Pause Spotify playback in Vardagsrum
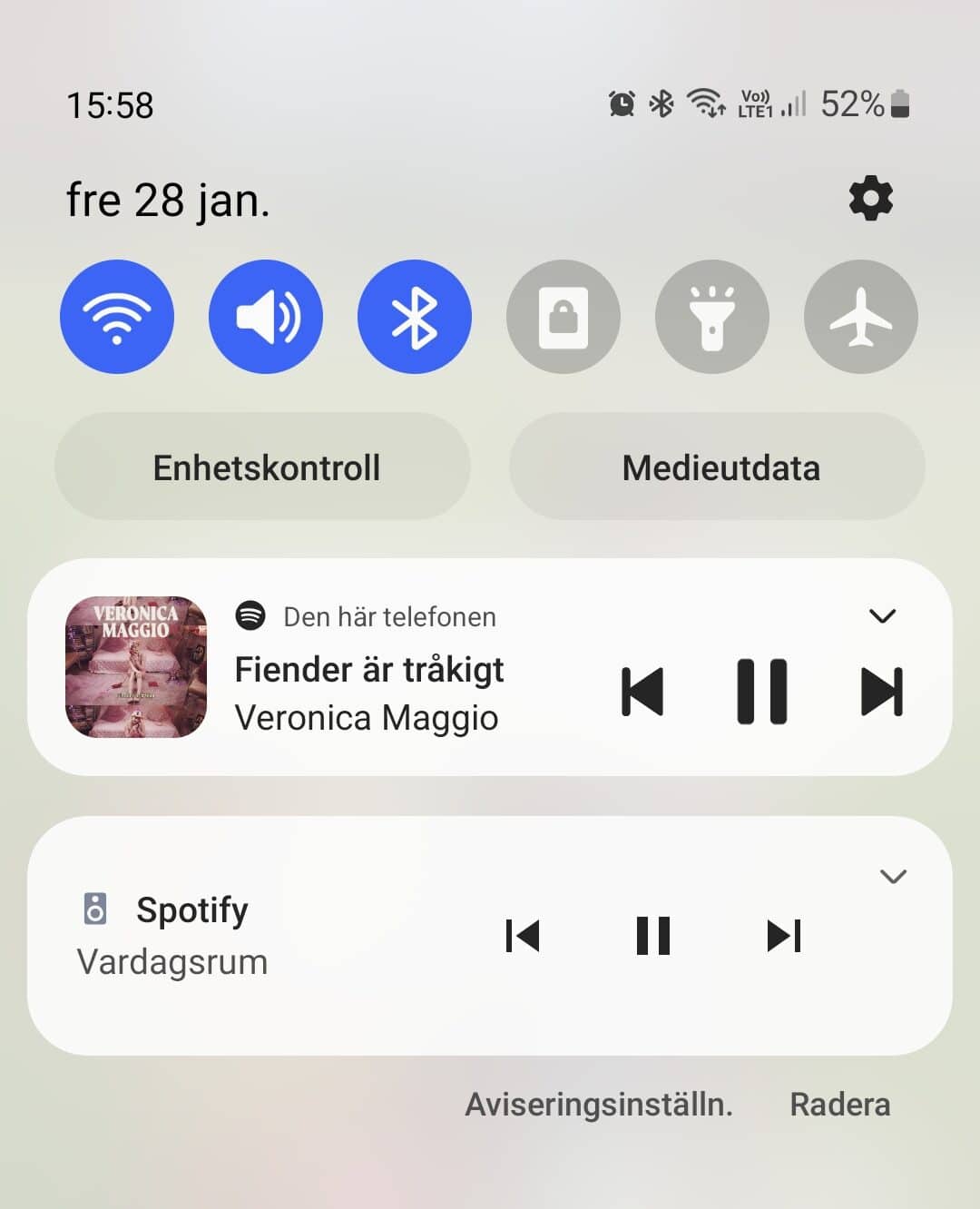This screenshot has height=1209, width=980. point(653,936)
